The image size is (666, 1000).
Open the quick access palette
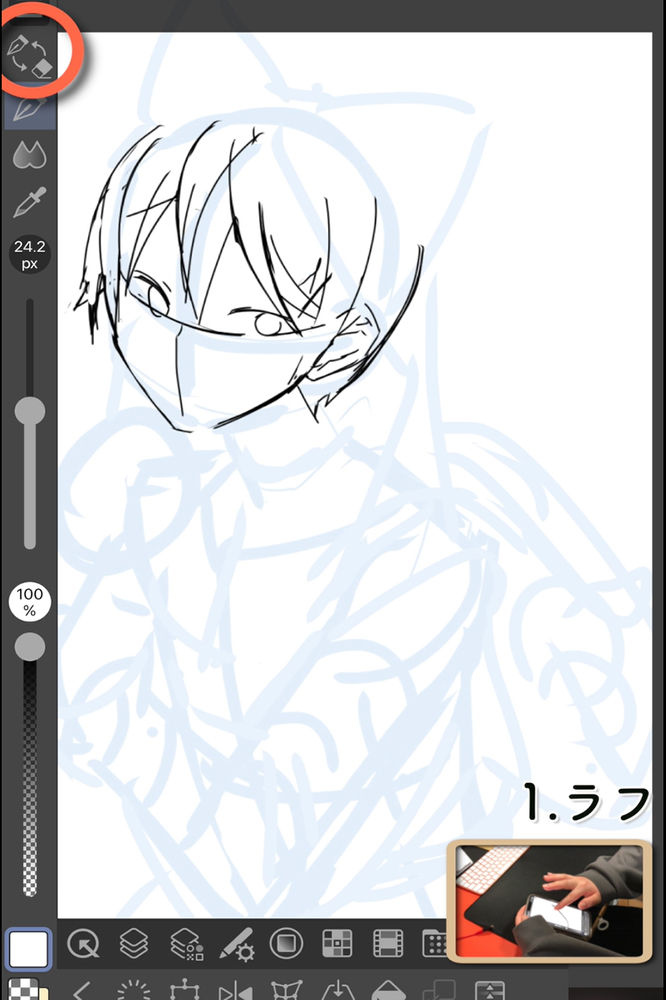(82, 943)
